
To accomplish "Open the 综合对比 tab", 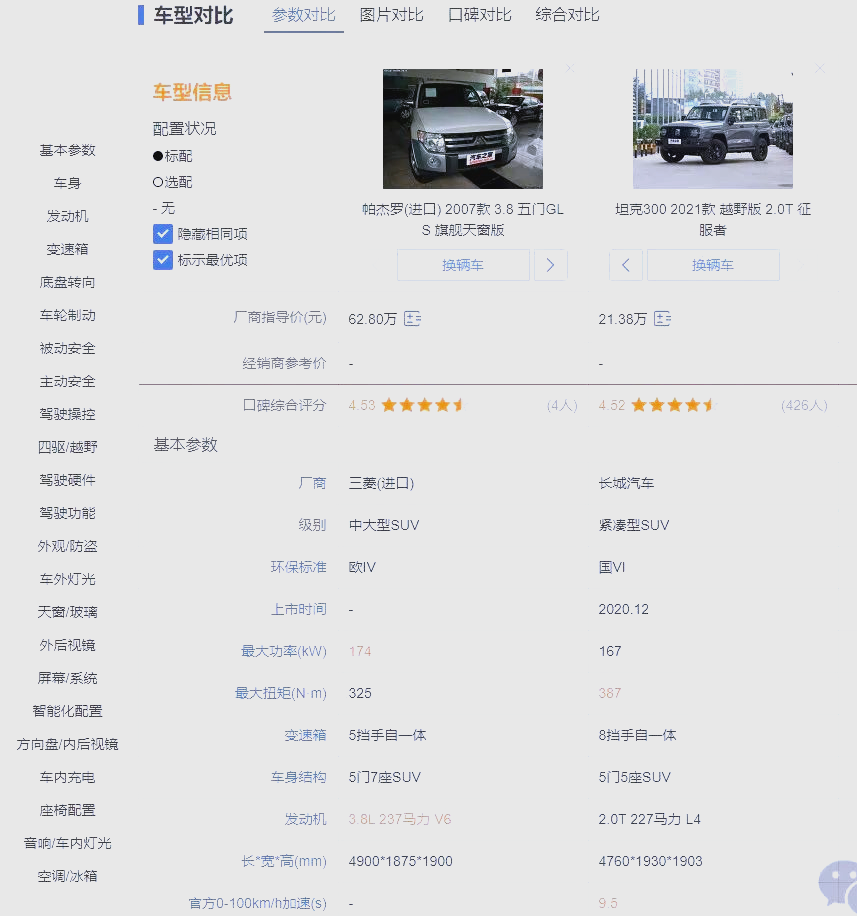I will coord(567,15).
